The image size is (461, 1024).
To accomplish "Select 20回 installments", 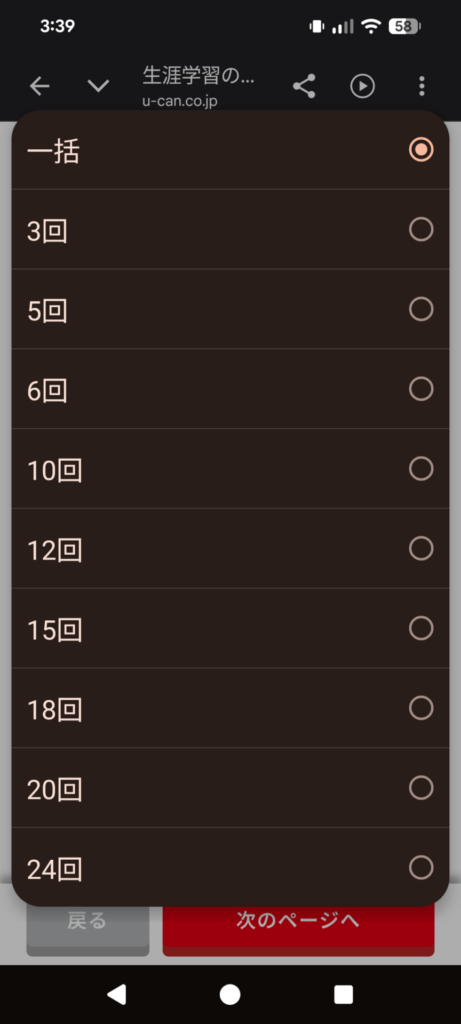I will [230, 788].
